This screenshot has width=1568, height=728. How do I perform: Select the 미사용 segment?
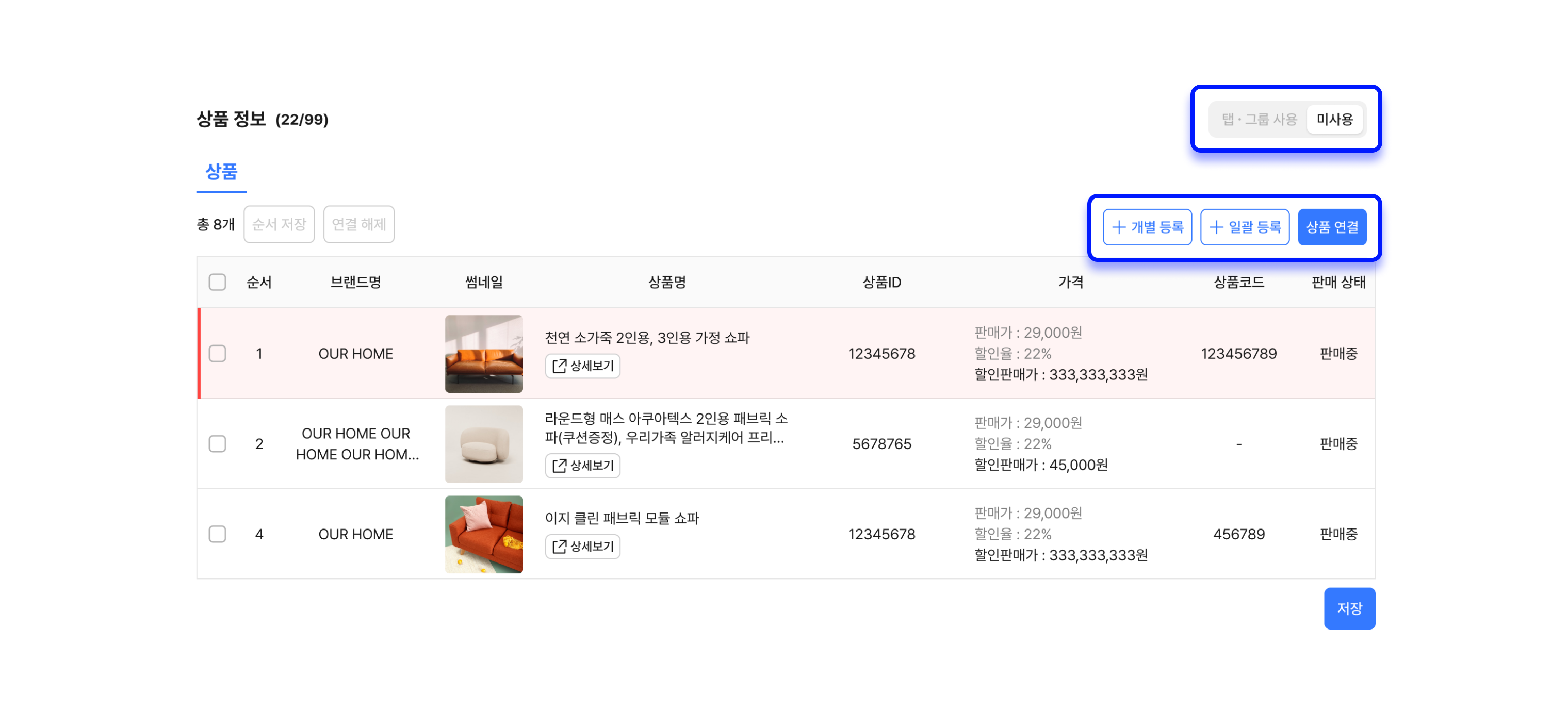coord(1334,119)
